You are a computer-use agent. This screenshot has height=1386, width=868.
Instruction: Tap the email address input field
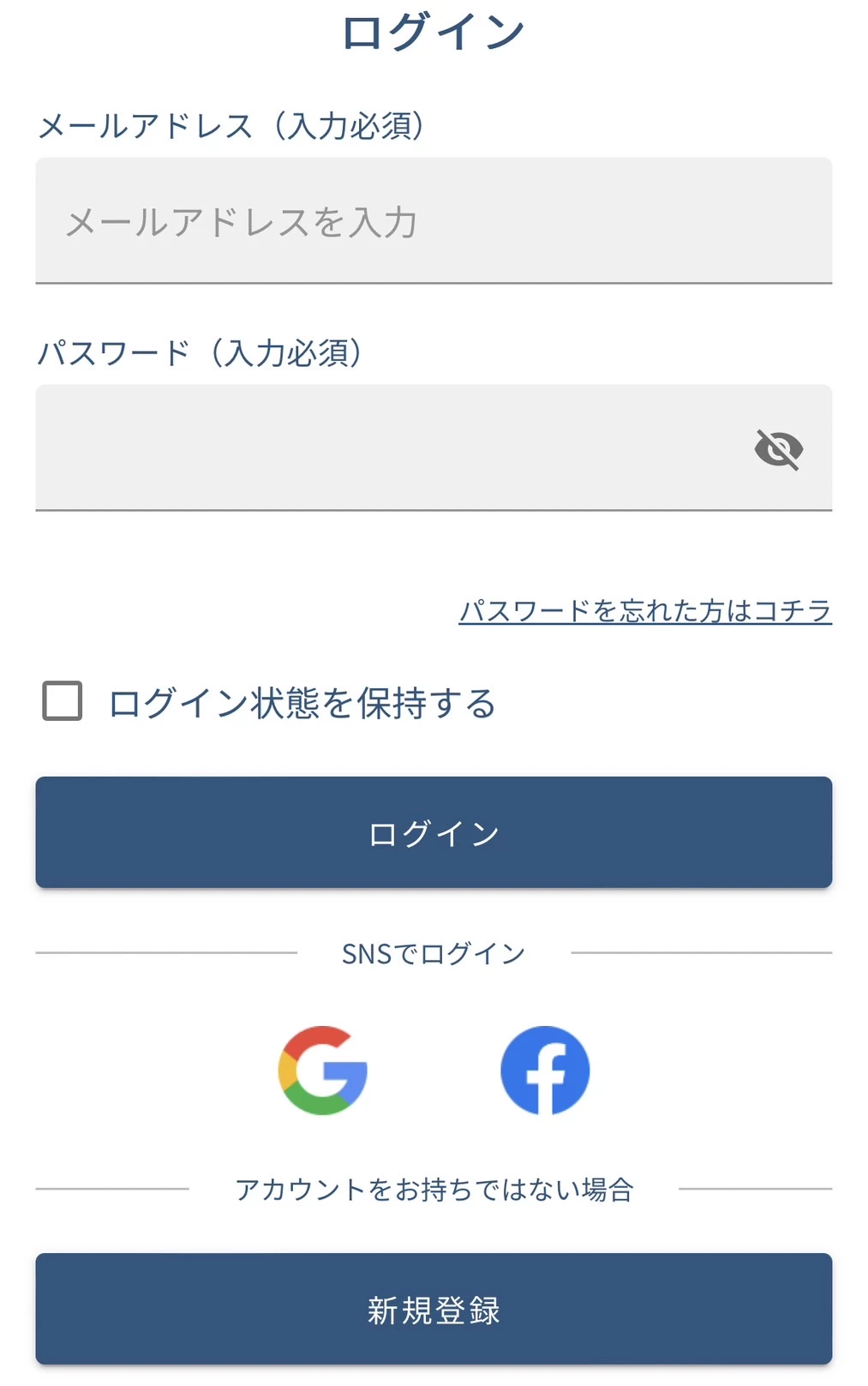click(434, 220)
